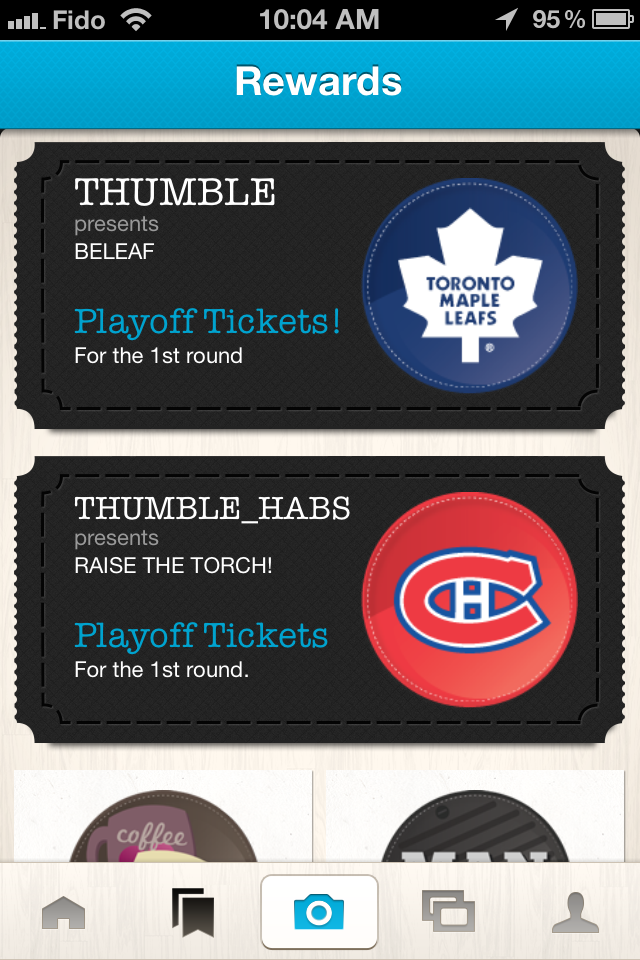Open the THUMBLE Maple Leafs playoff tickets reward
Image resolution: width=640 pixels, height=960 pixels.
[x=318, y=285]
